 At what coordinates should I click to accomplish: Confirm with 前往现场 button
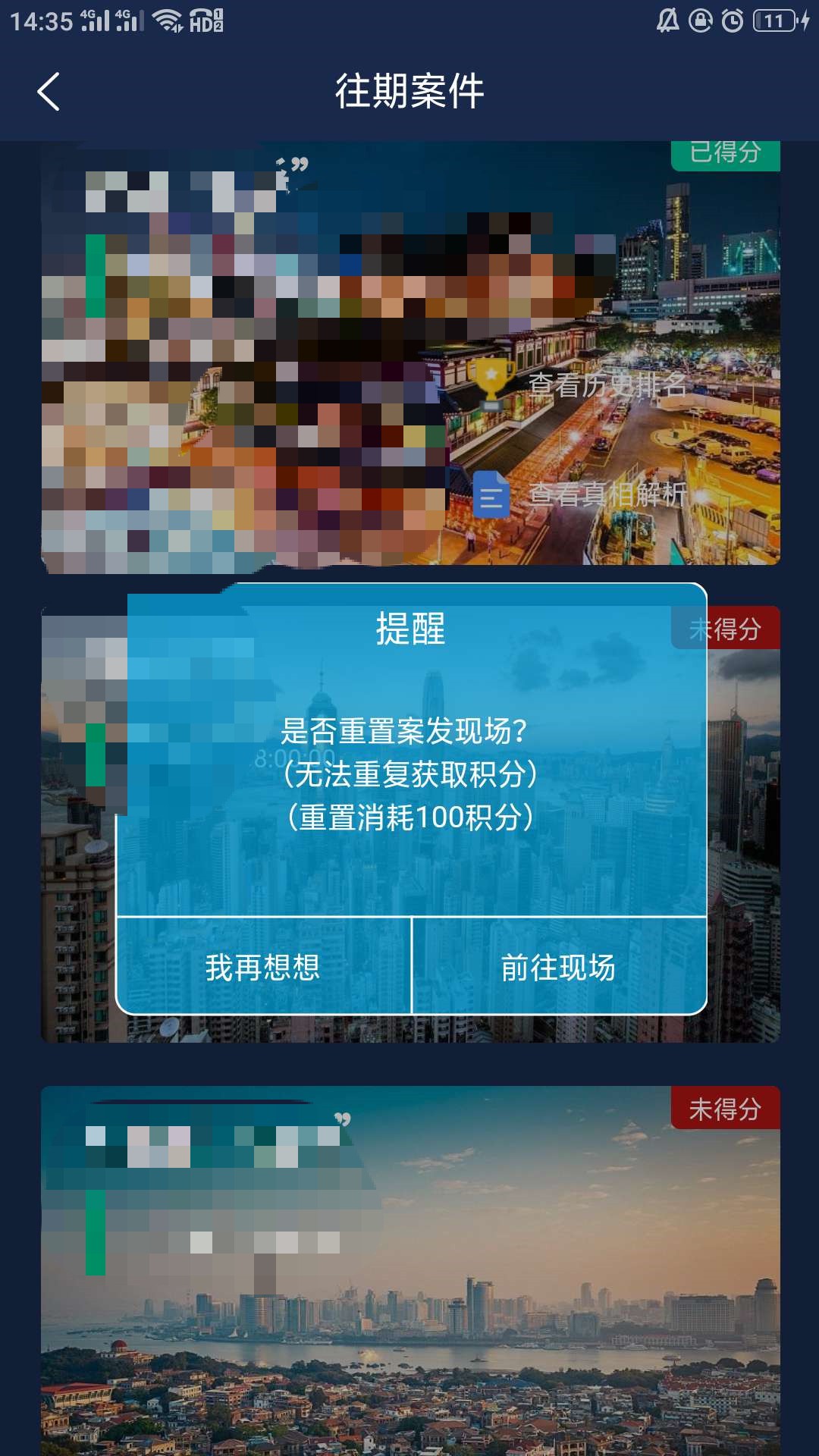[x=559, y=967]
